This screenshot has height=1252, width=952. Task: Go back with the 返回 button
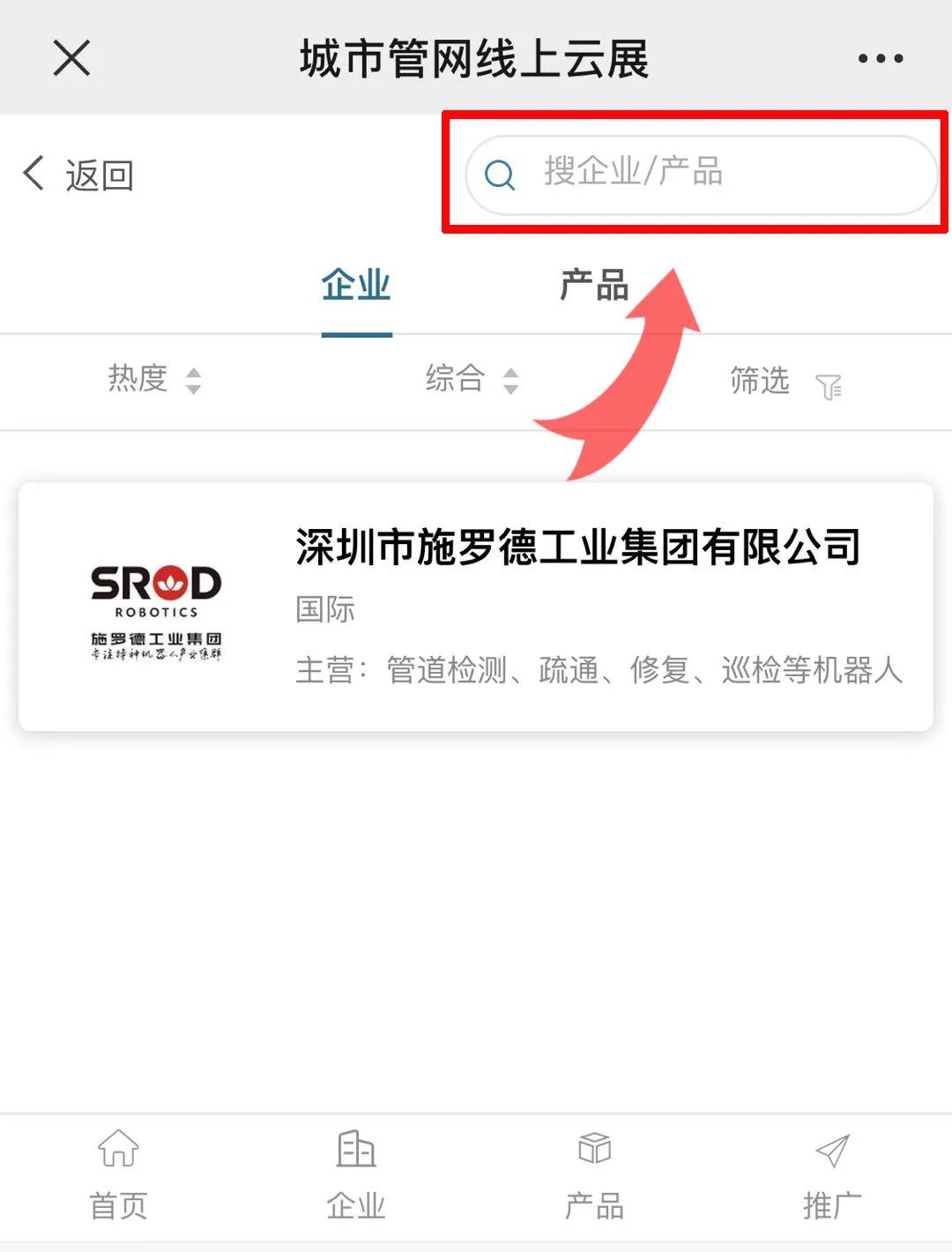coord(79,175)
